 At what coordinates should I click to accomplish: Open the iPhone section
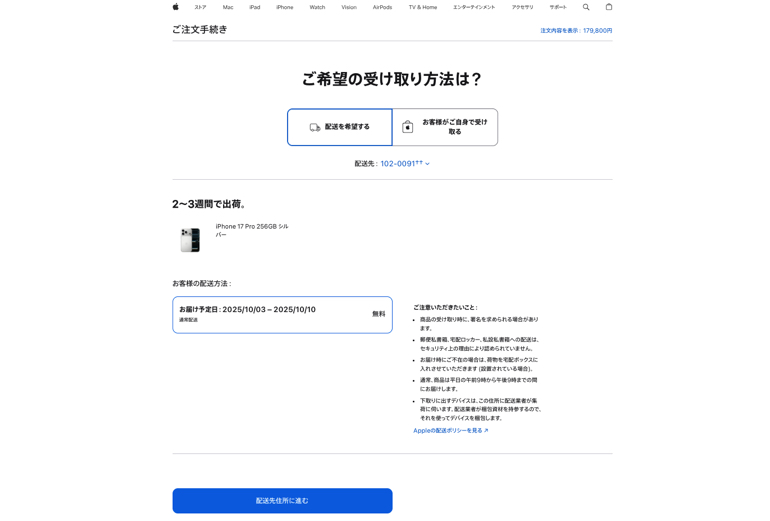tap(285, 7)
